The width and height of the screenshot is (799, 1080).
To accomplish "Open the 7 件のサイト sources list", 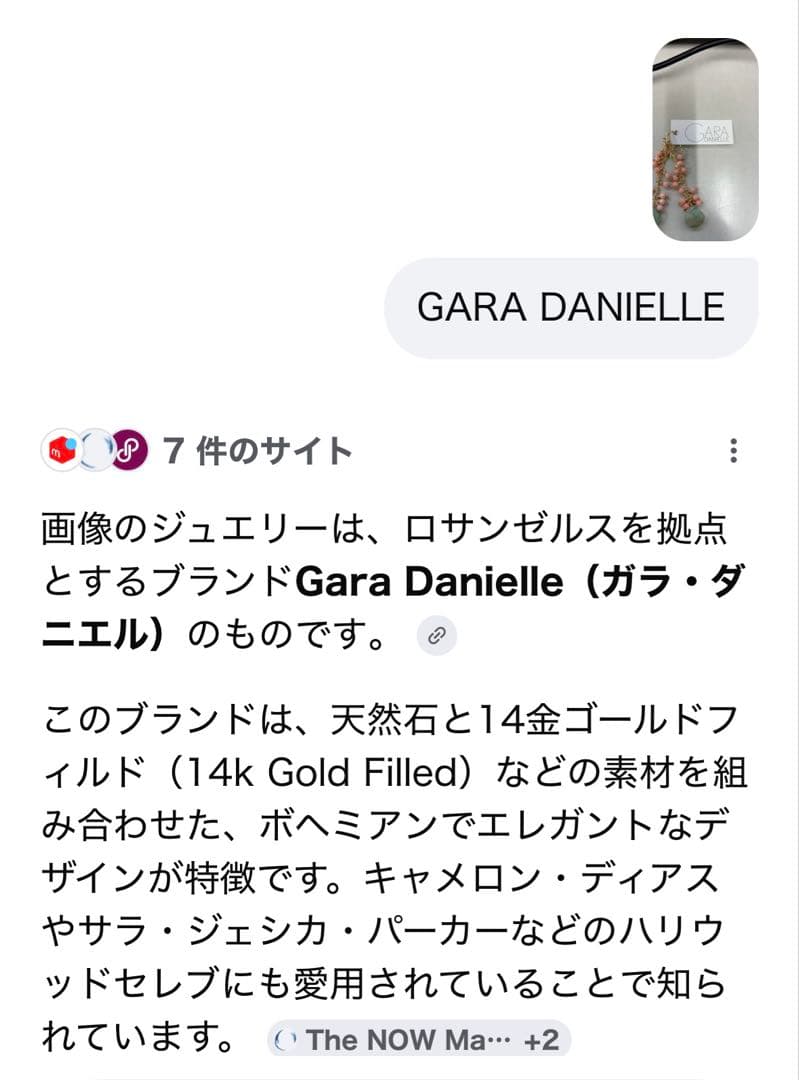I will click(x=197, y=450).
